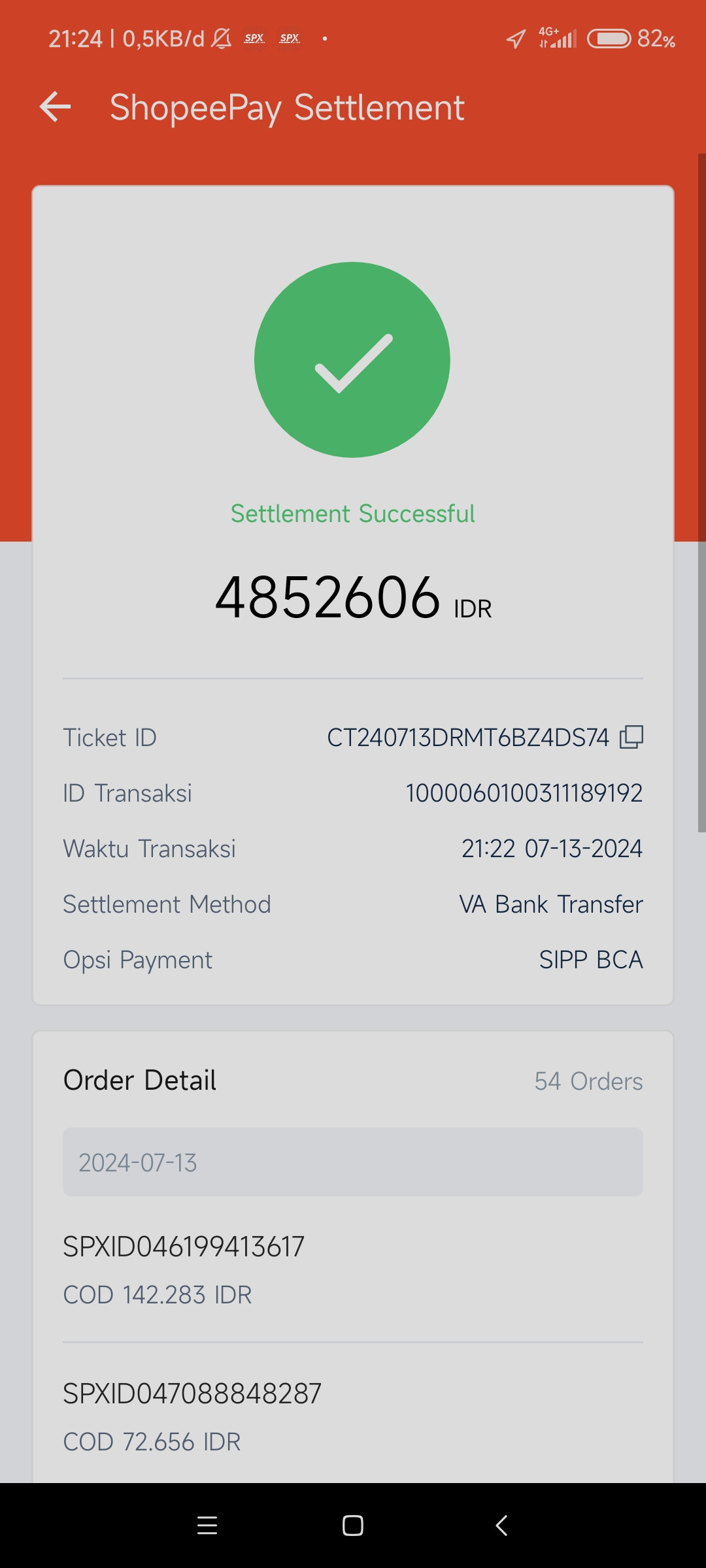Copy the Ticket ID
This screenshot has height=1568, width=706.
tap(631, 737)
